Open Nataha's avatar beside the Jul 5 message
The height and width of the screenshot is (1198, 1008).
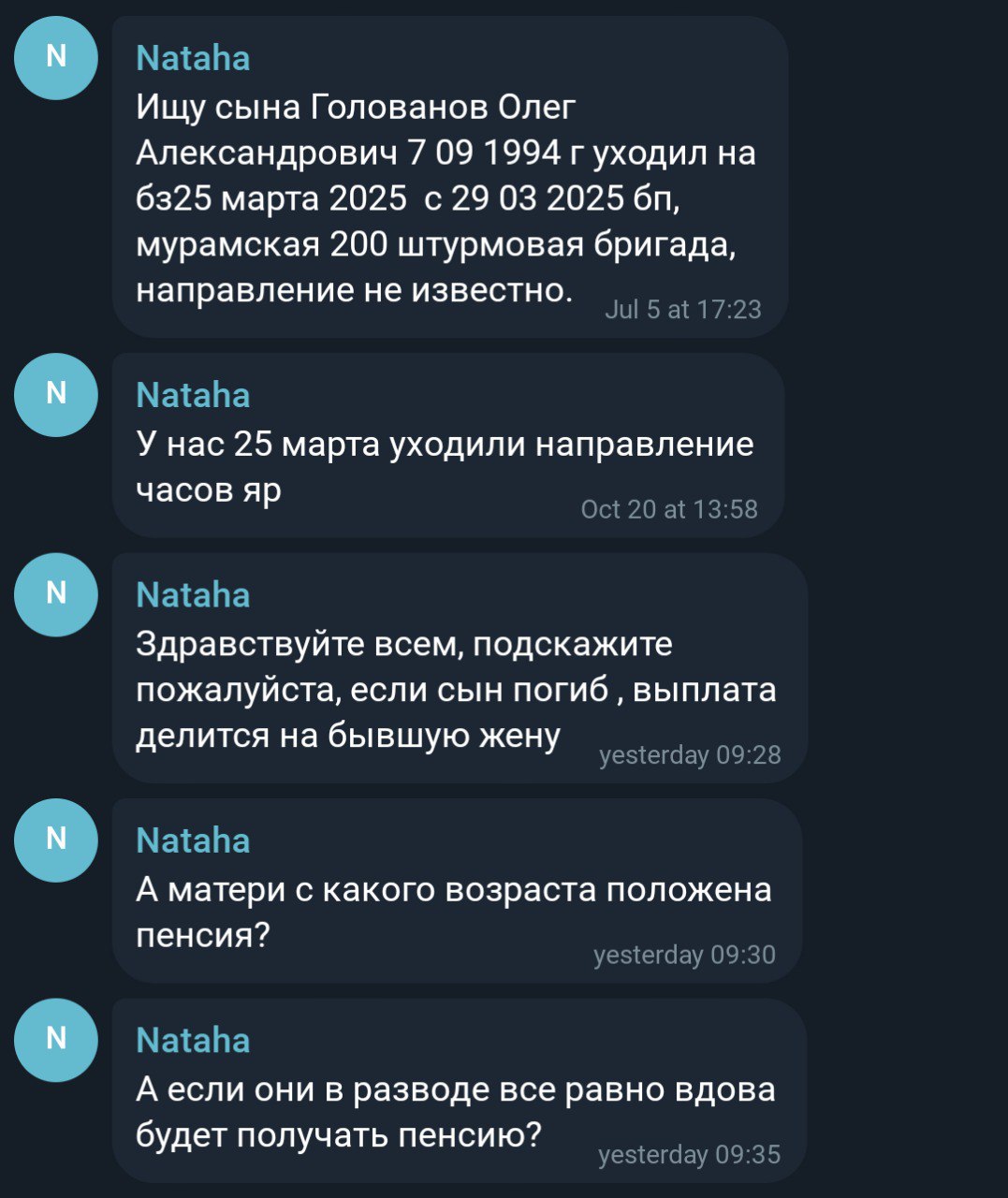56,58
